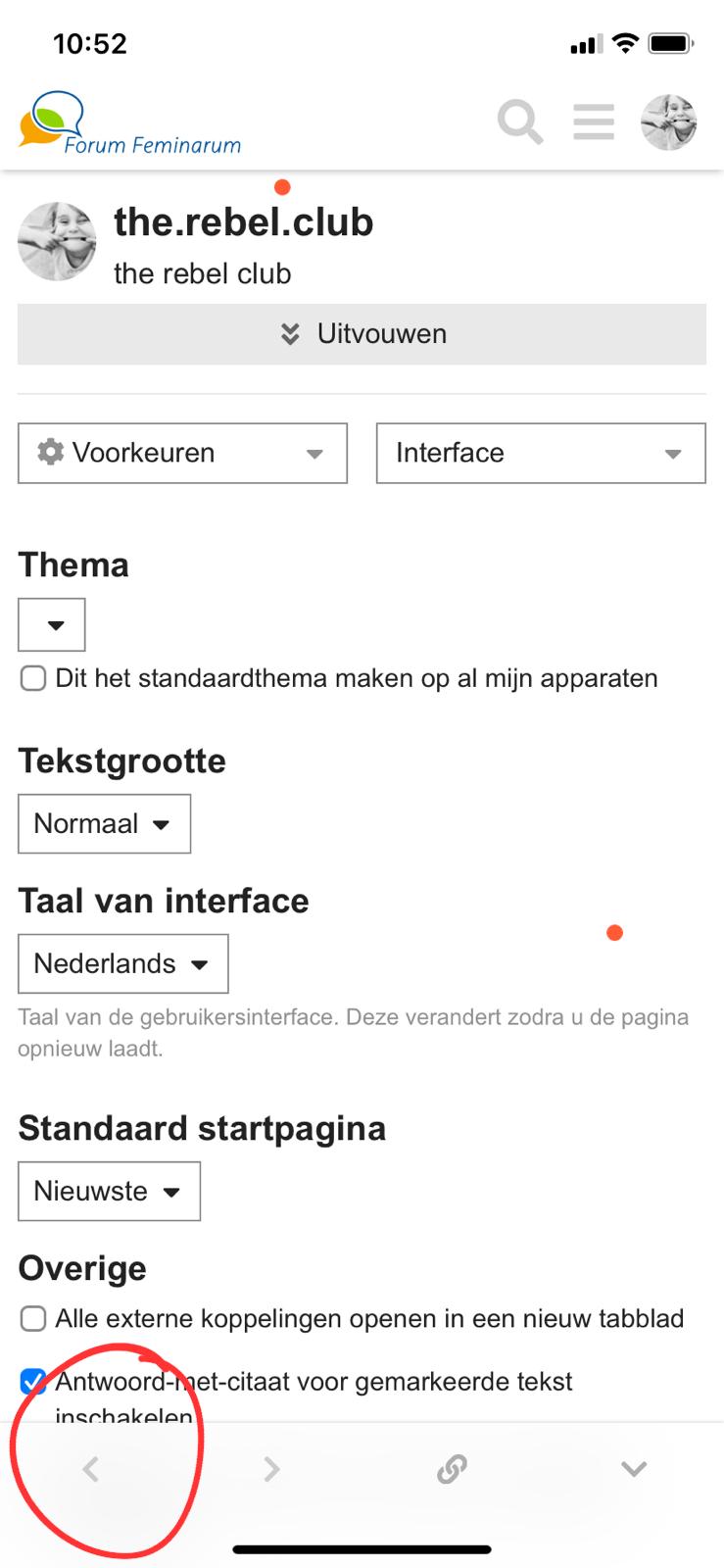Tap the link icon in bottom bar

452,1469
